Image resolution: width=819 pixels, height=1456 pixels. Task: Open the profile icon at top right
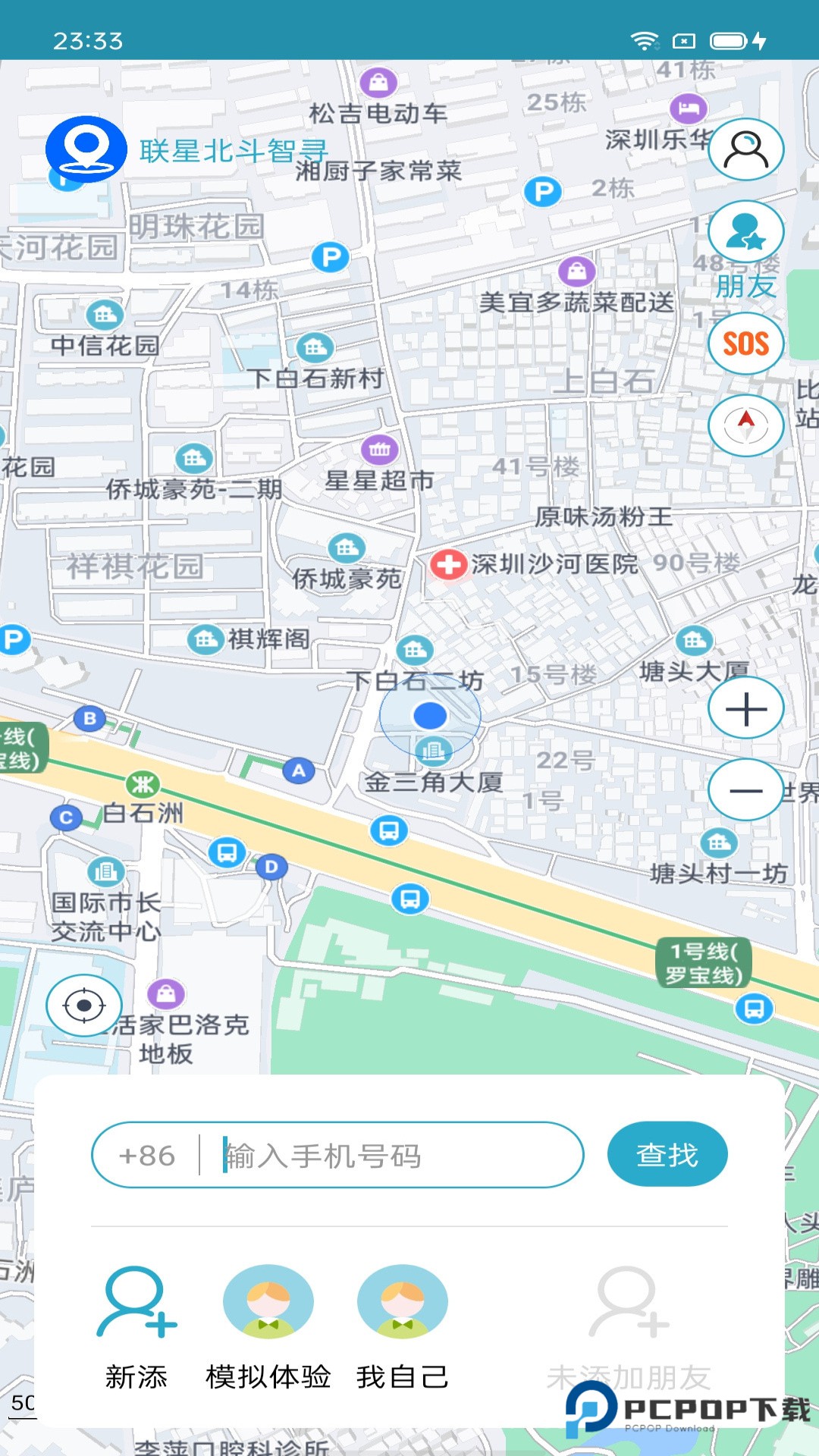click(x=746, y=149)
